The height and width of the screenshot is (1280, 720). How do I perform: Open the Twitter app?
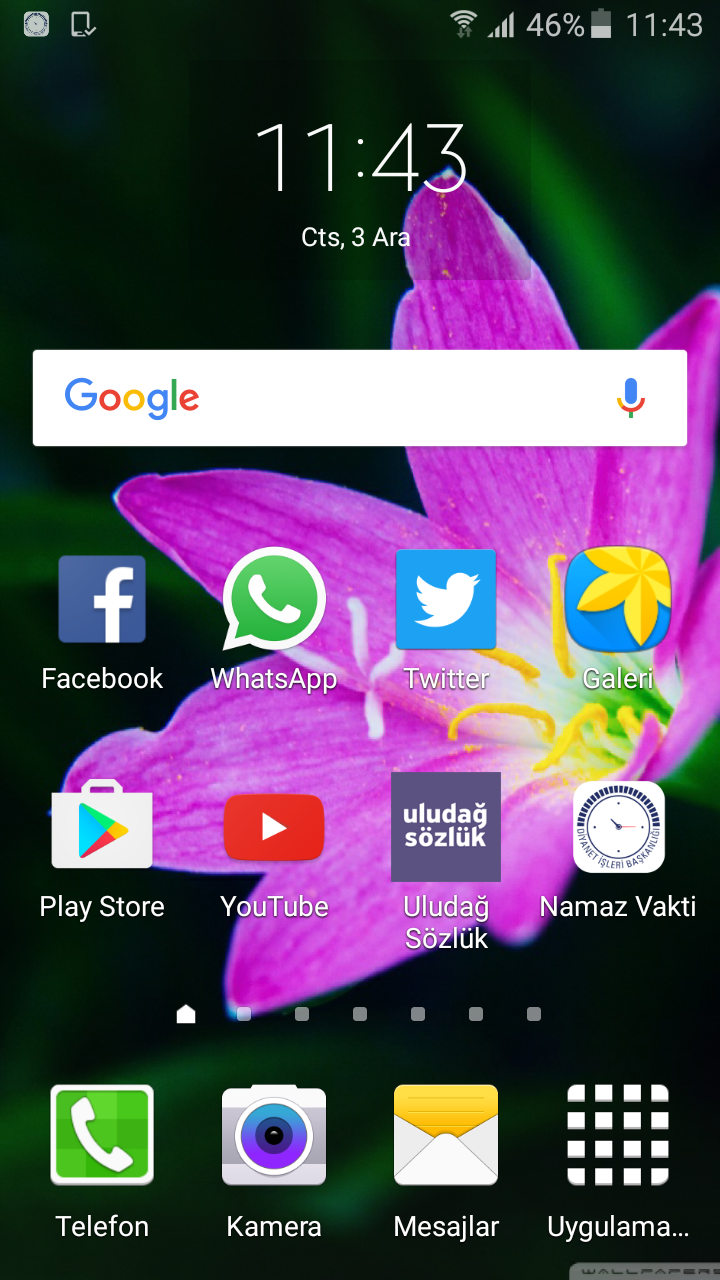446,600
